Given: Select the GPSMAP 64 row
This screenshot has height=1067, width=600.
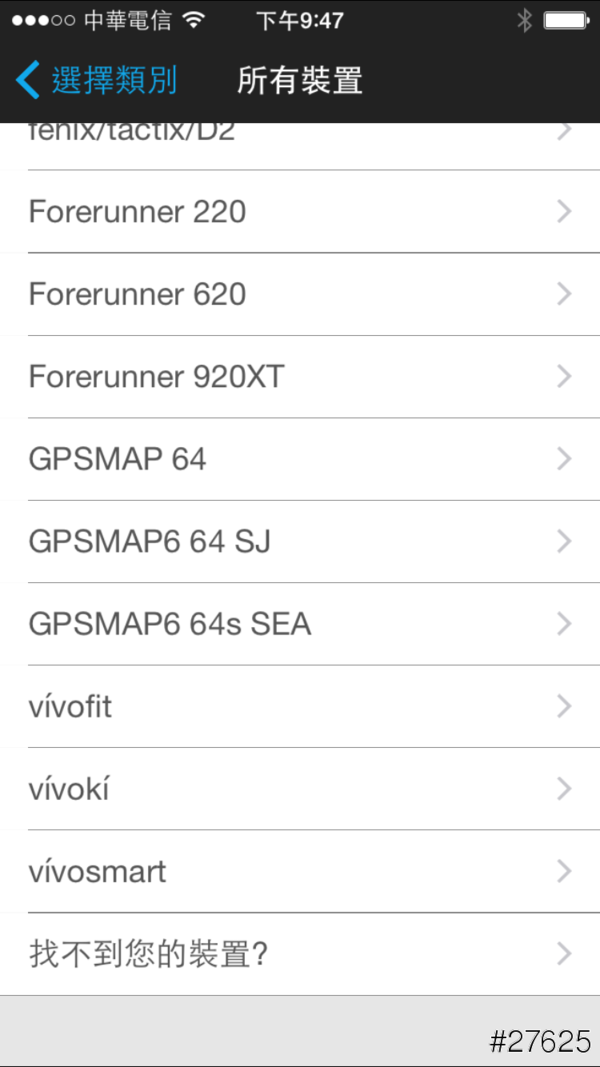Looking at the screenshot, I should 300,459.
